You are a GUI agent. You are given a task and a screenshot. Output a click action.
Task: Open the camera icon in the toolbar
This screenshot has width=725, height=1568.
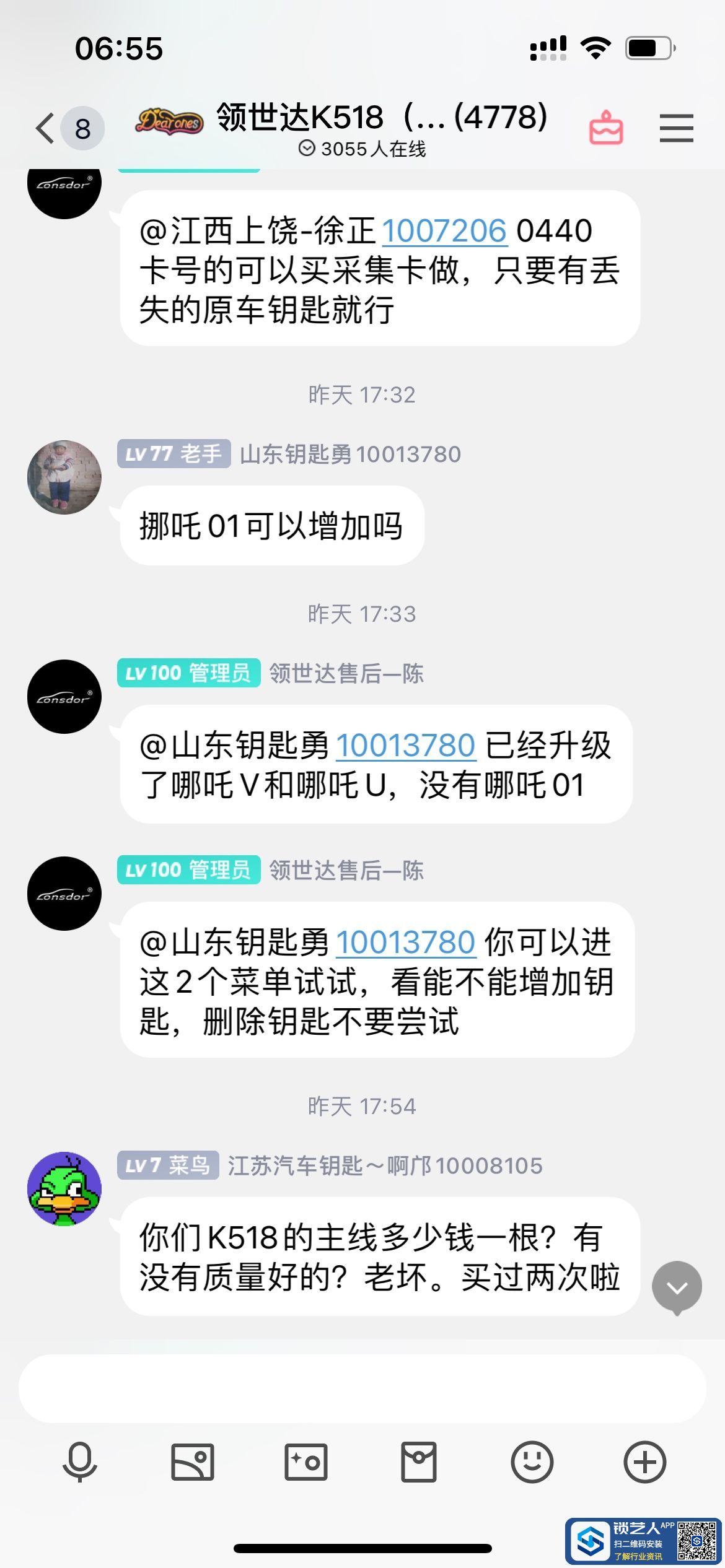305,1461
